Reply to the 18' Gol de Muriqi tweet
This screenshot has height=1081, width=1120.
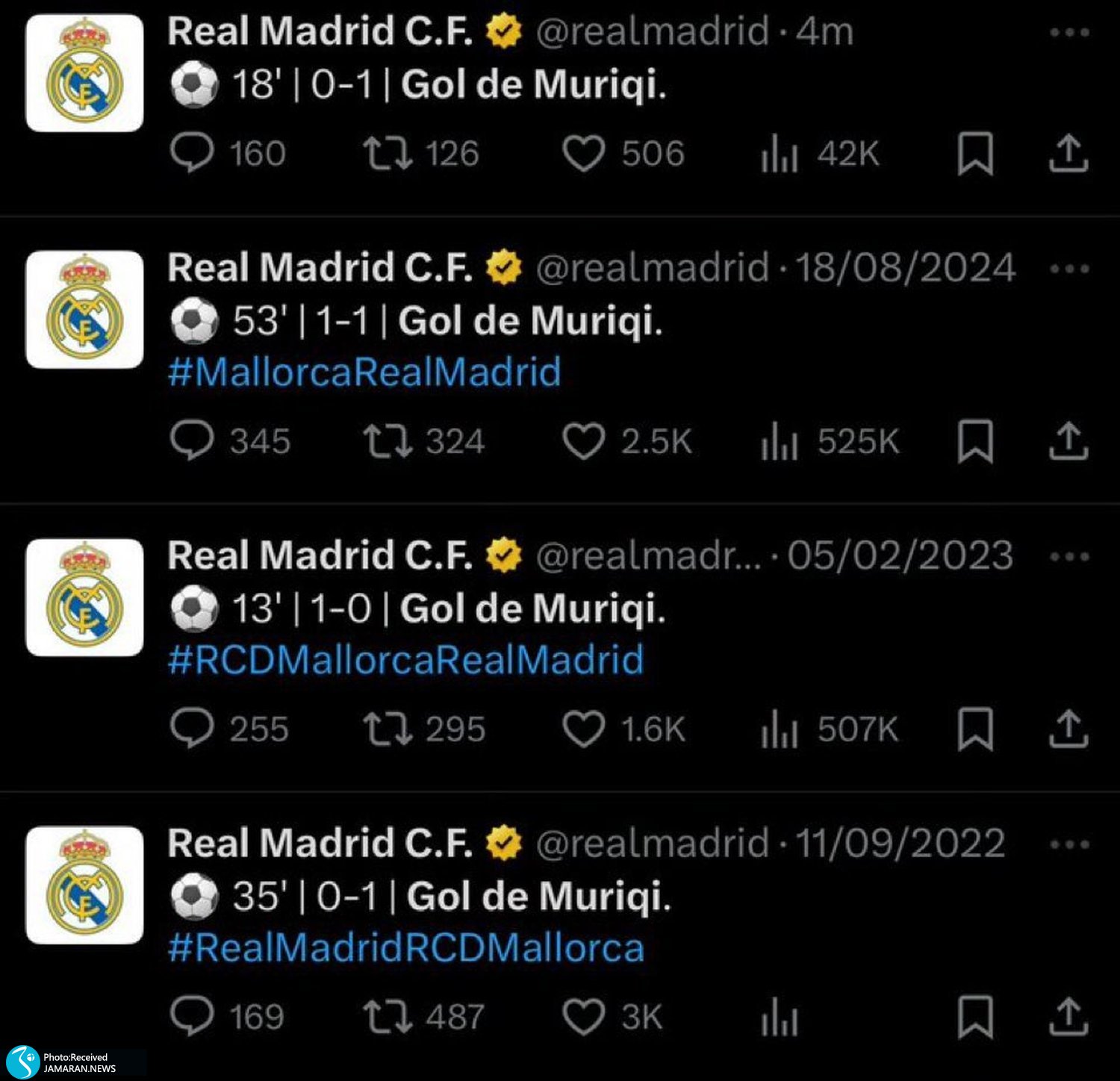click(192, 153)
